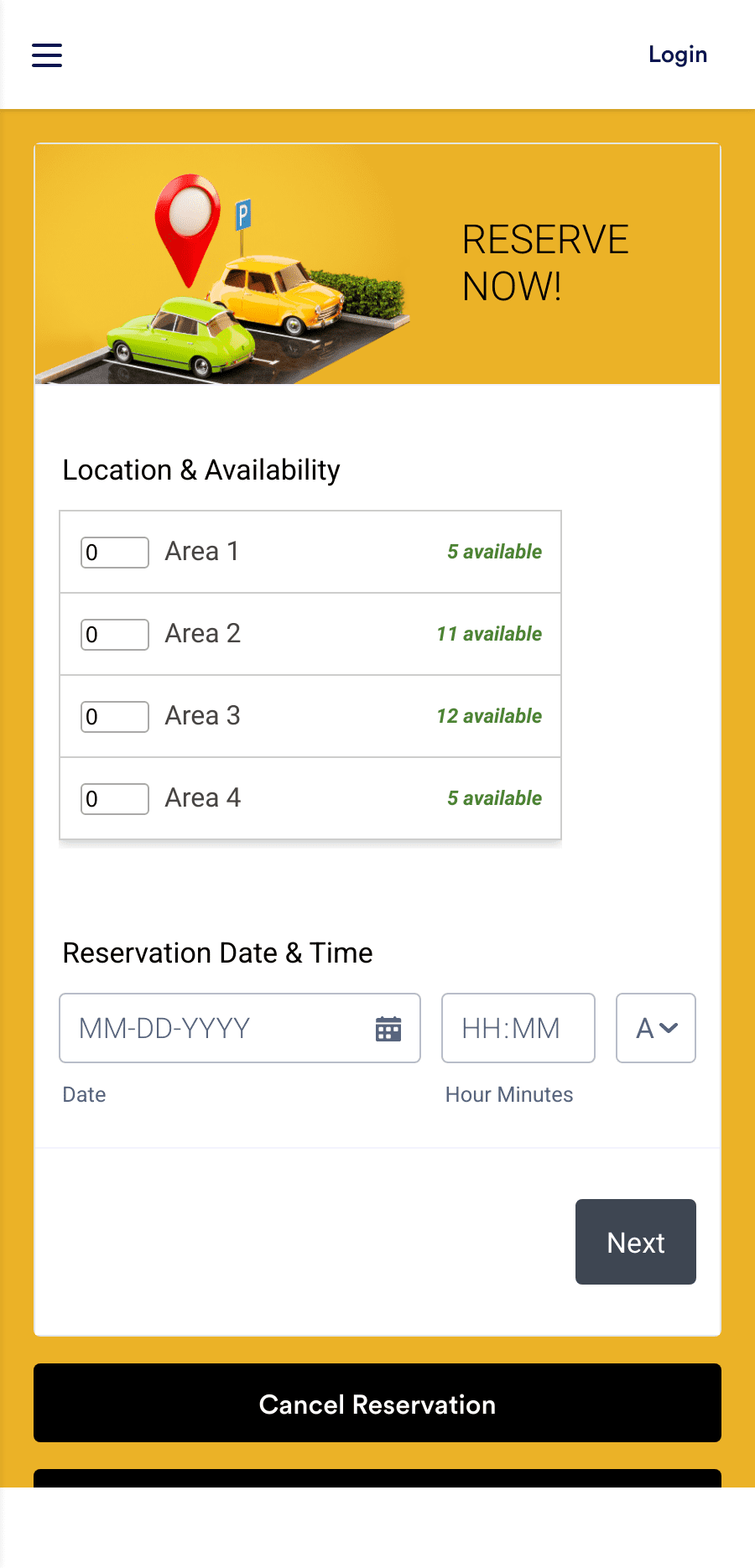Viewport: 755px width, 1568px height.
Task: Click the Reservation Date & Time heading
Action: [218, 953]
